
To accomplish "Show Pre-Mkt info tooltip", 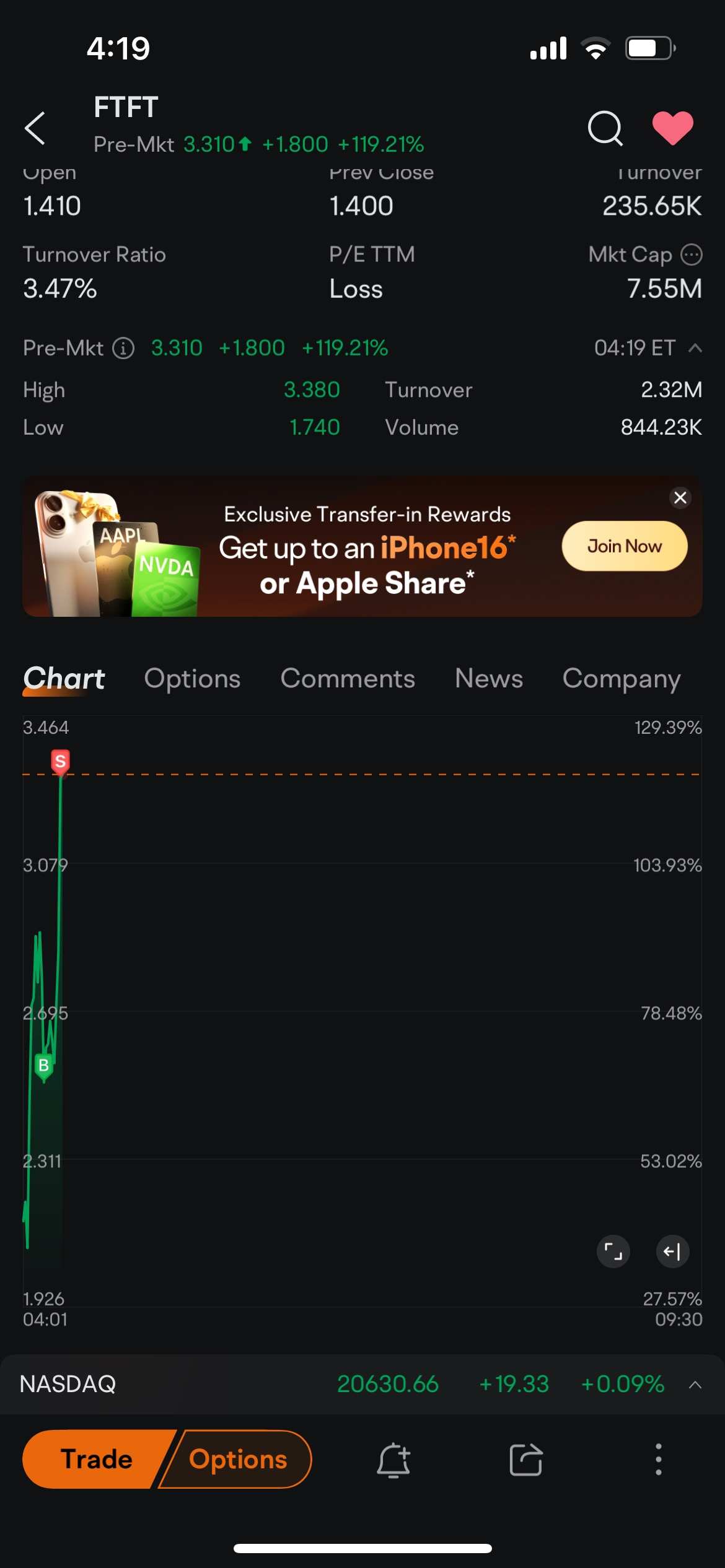I will click(123, 348).
